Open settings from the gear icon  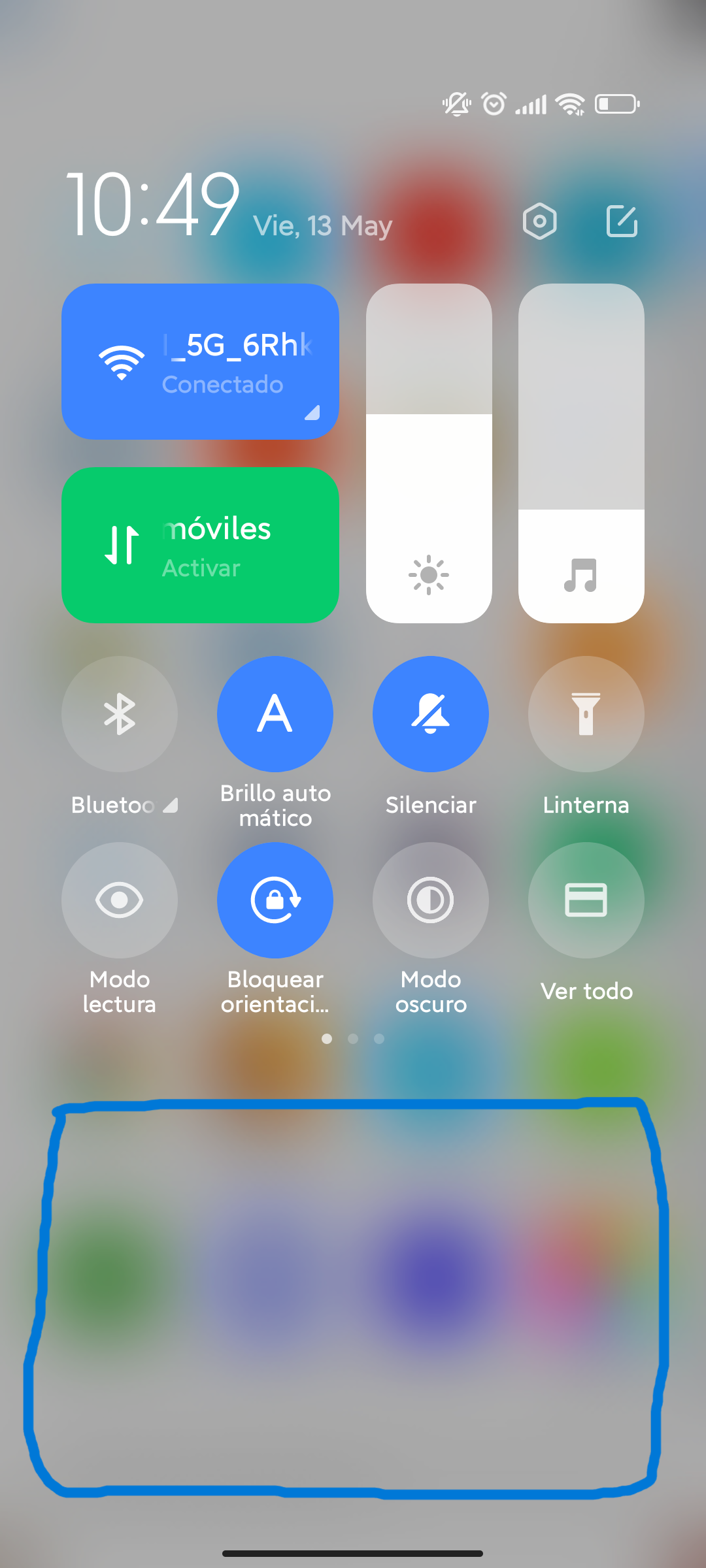(539, 221)
